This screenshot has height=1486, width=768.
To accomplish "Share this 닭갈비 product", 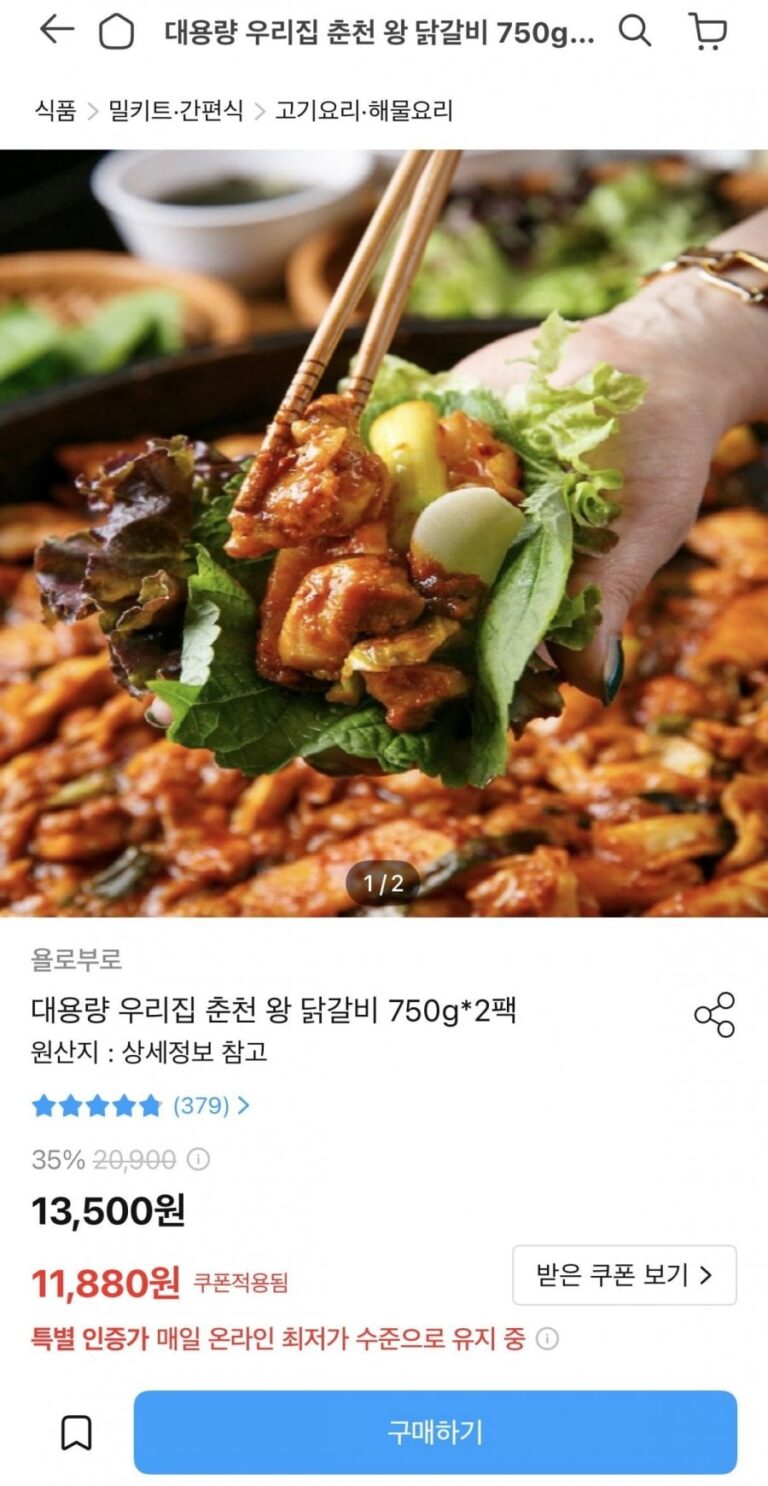I will pyautogui.click(x=714, y=1014).
